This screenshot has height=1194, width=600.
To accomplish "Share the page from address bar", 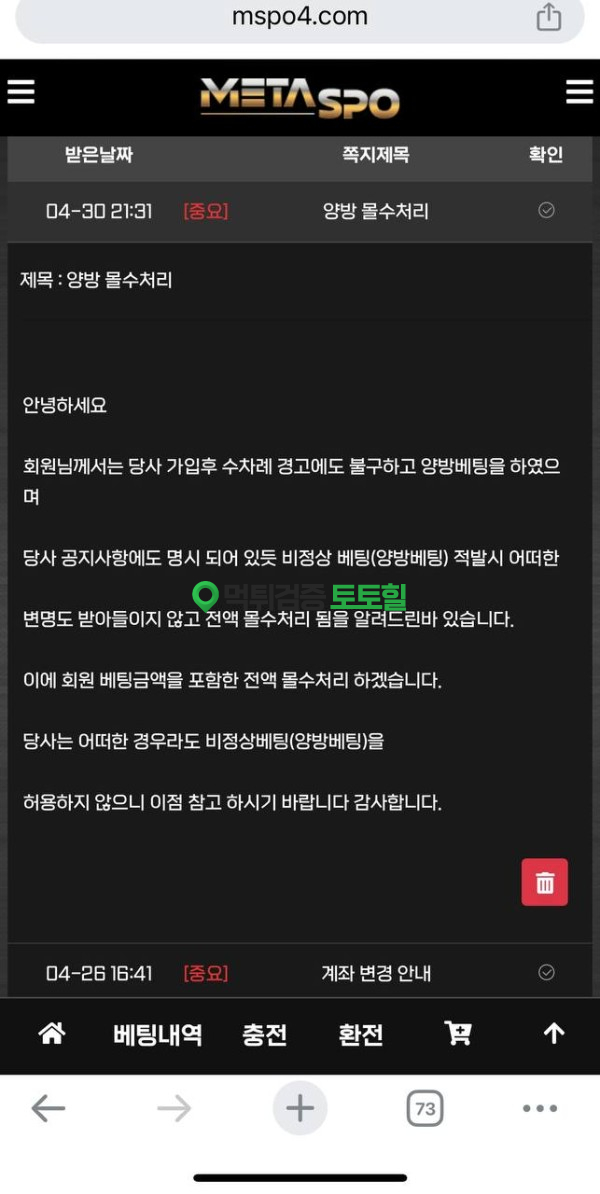I will coord(549,17).
